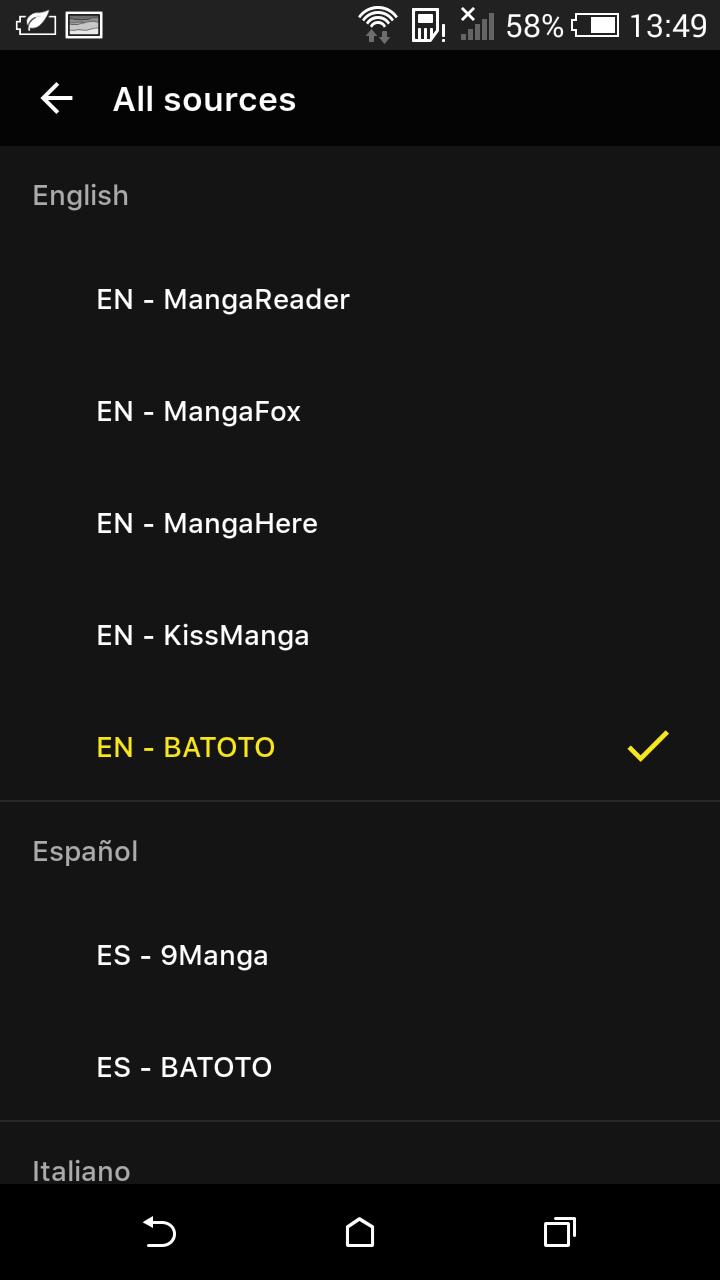
Task: Enable the ES - BATOTO source
Action: (x=184, y=1067)
